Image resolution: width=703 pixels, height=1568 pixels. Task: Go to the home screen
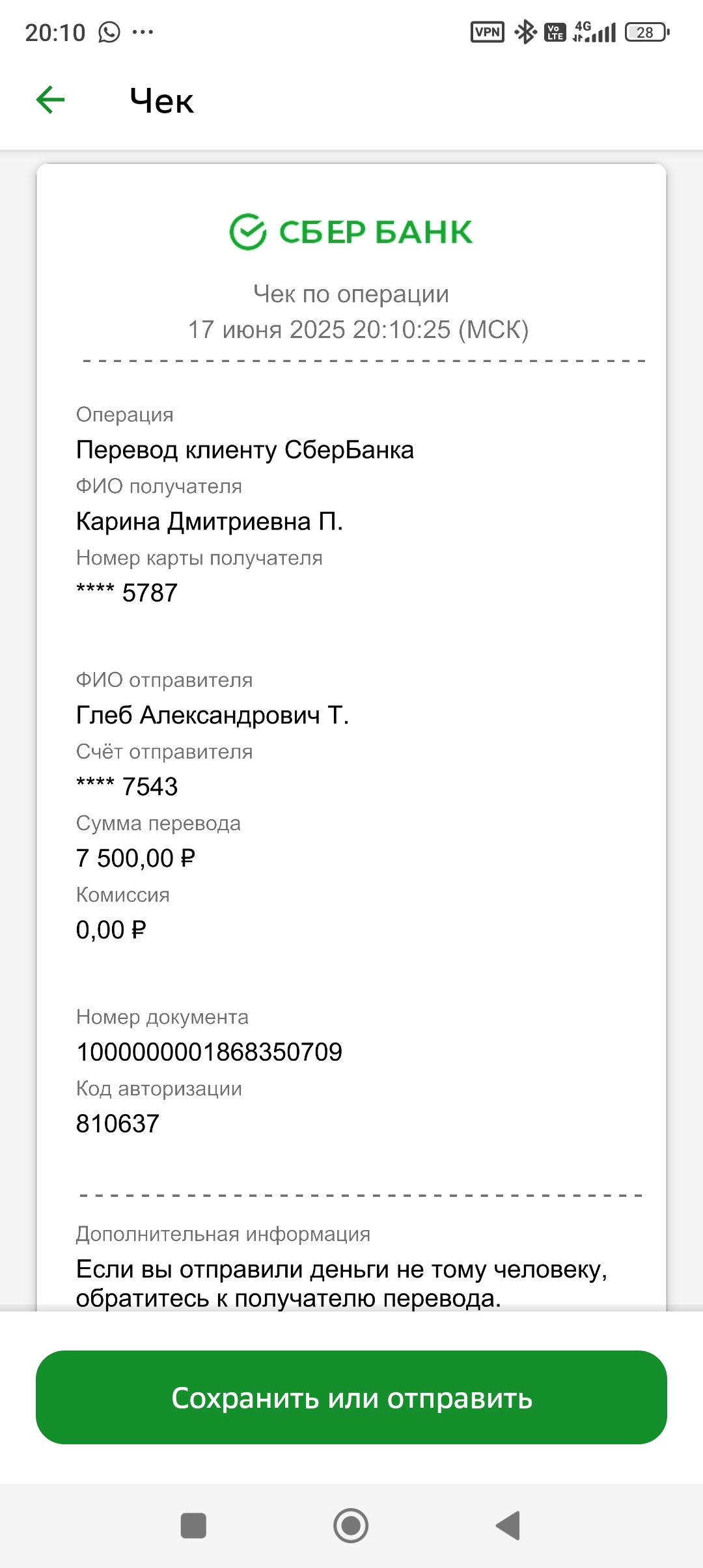click(351, 1525)
